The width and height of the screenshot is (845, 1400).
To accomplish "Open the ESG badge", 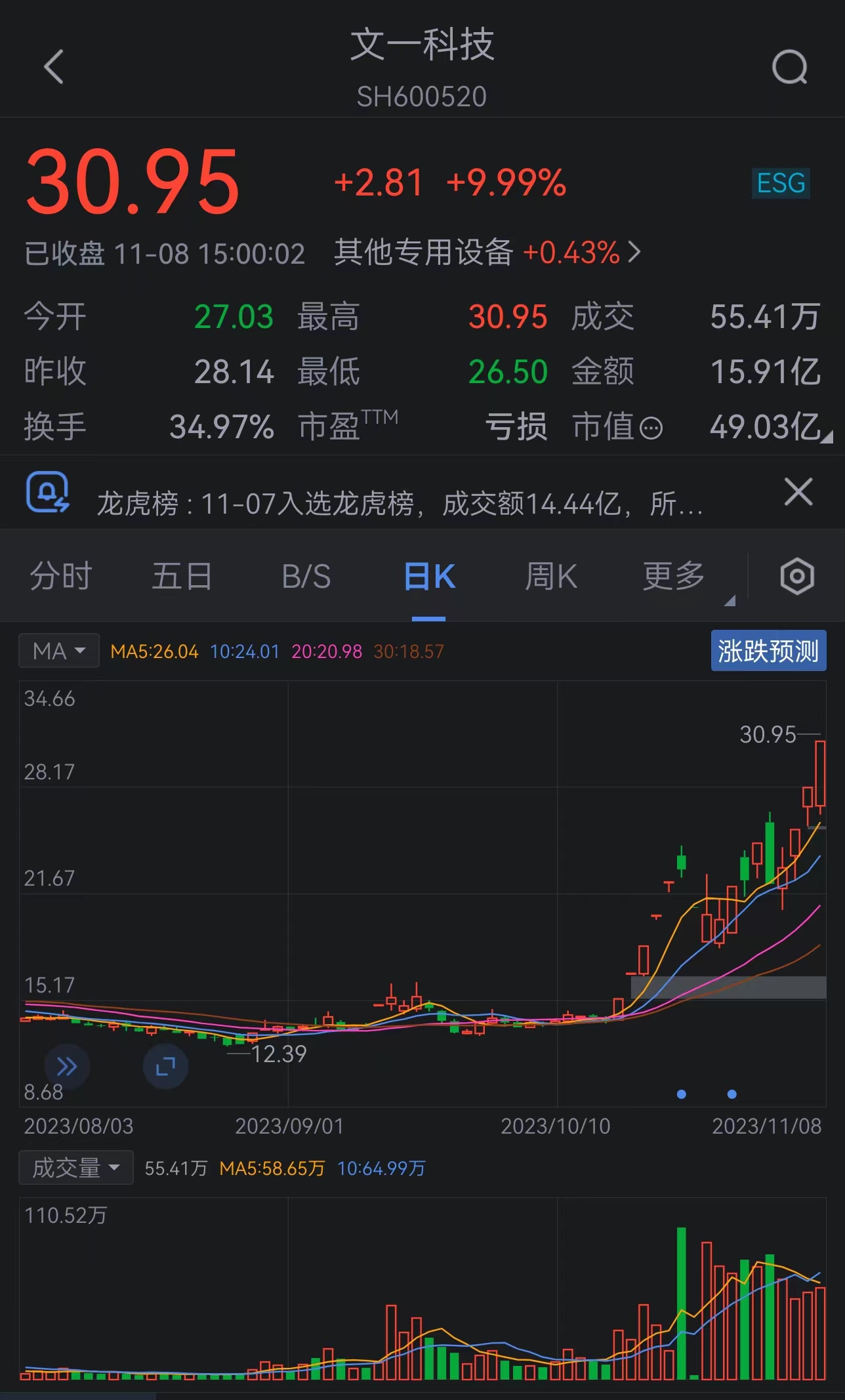I will [781, 183].
